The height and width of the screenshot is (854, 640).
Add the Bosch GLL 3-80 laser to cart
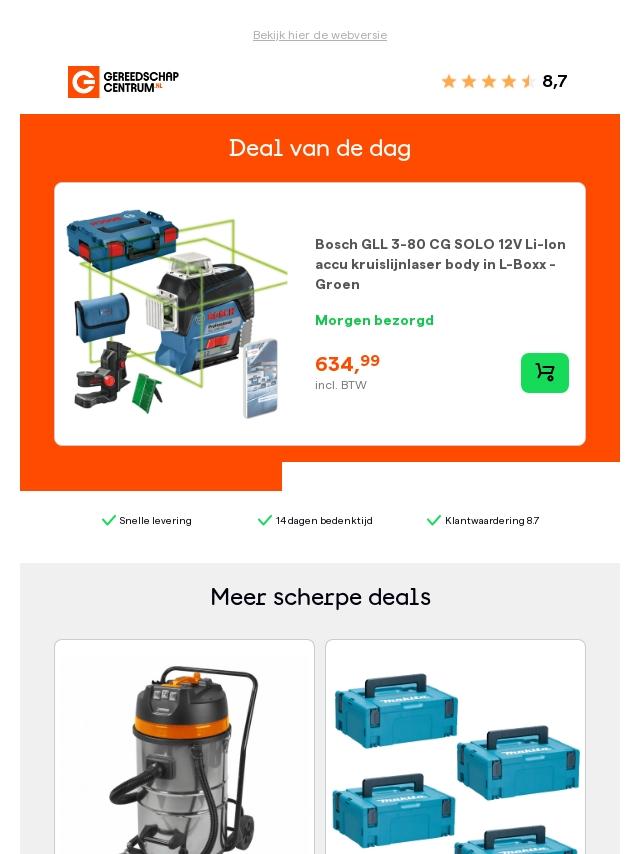click(x=544, y=373)
